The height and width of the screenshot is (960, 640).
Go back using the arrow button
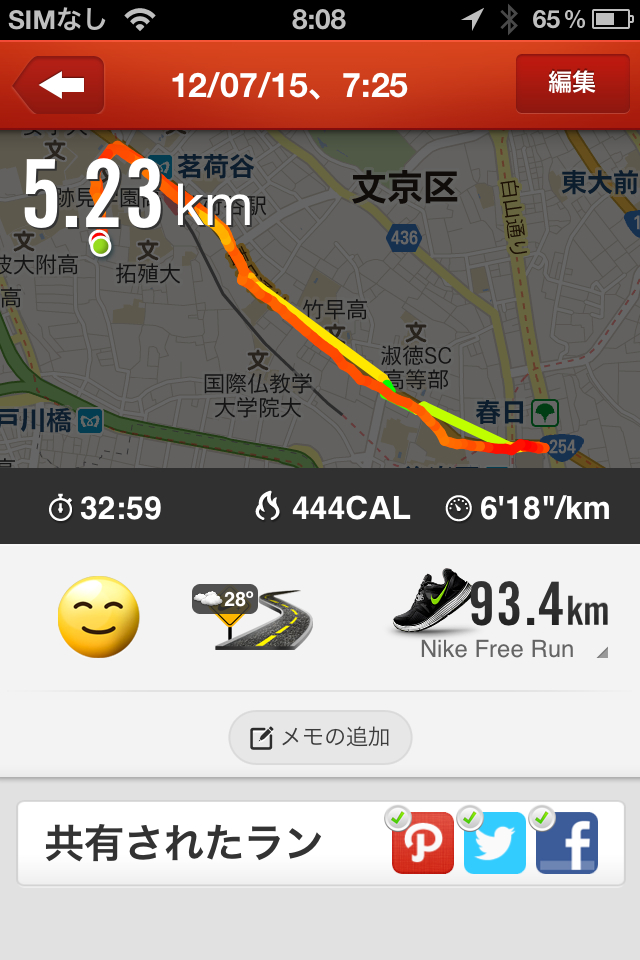click(x=60, y=86)
